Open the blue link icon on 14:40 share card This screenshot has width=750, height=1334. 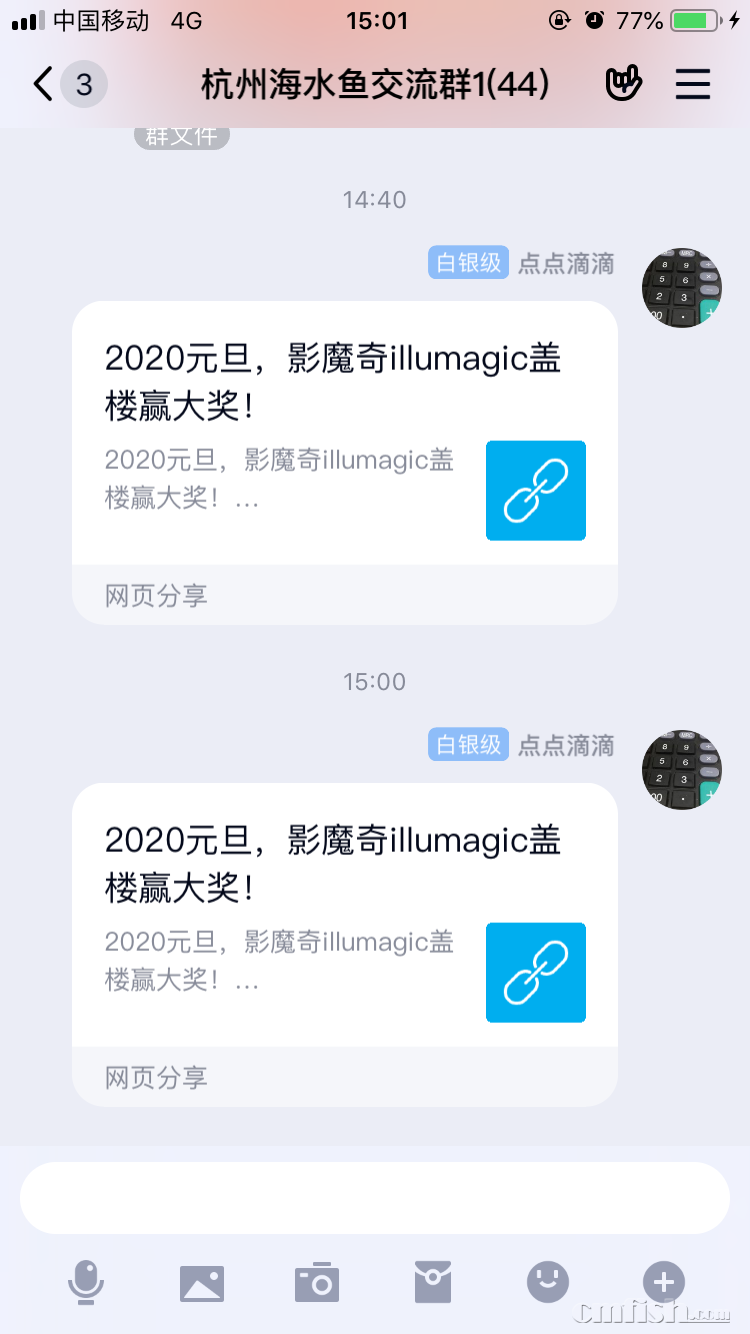click(535, 490)
